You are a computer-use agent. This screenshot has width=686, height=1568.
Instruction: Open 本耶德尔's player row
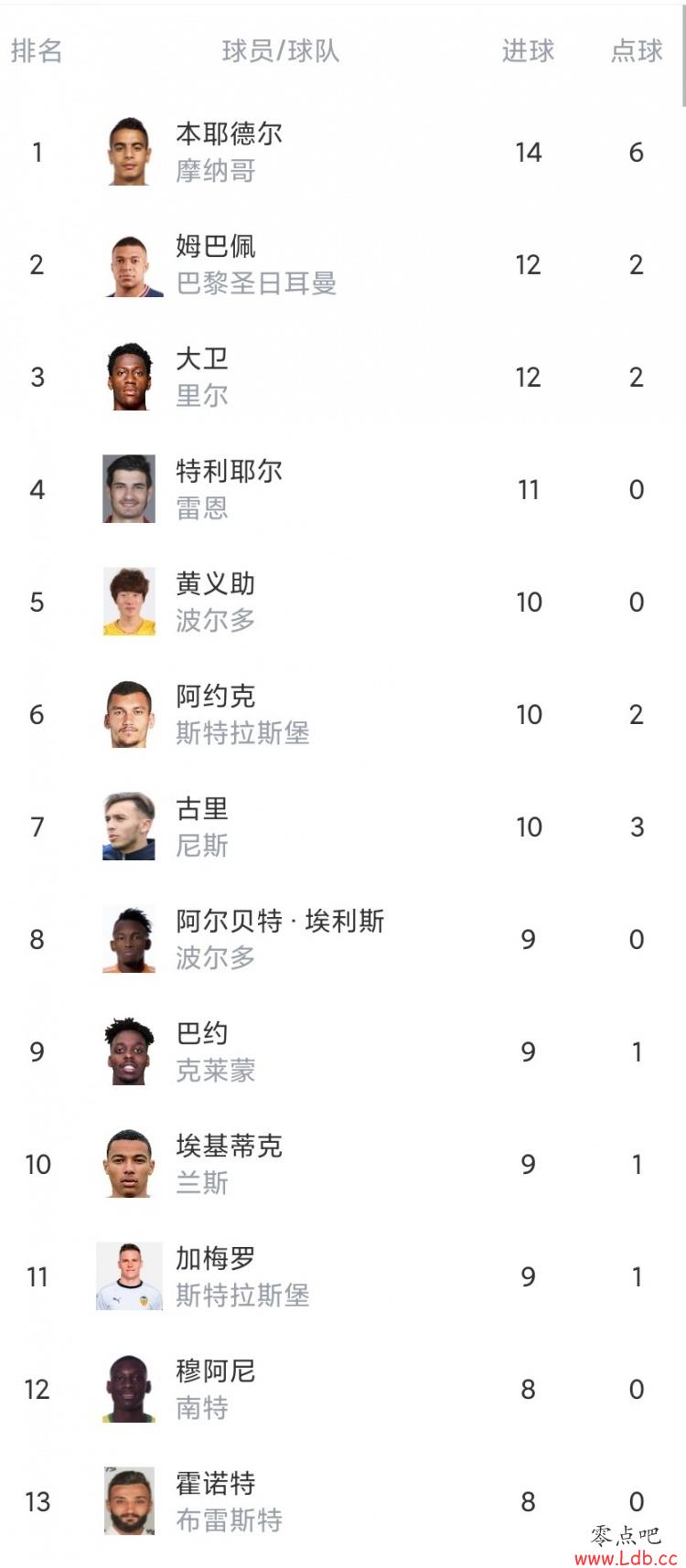343,152
